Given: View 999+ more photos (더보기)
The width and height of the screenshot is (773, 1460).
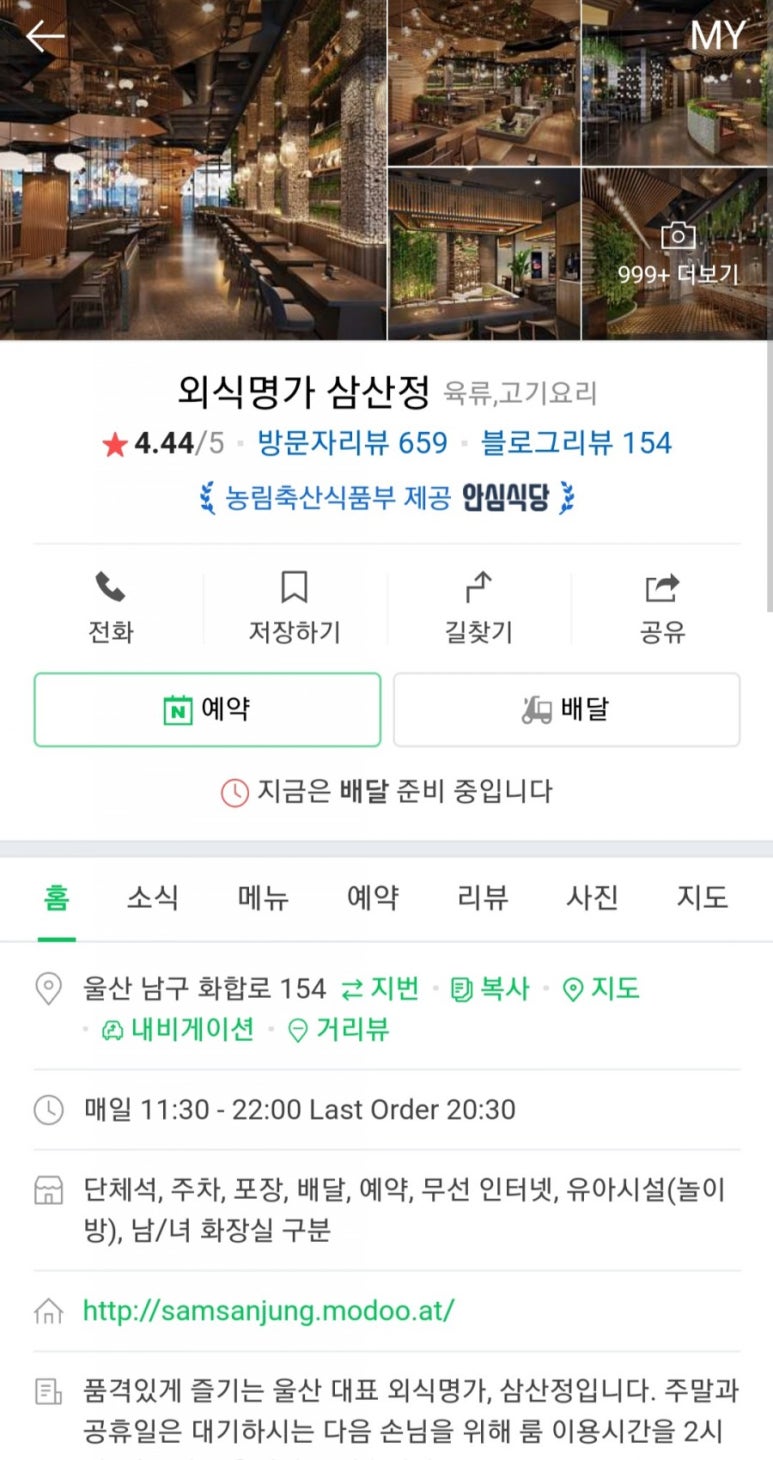Looking at the screenshot, I should pos(677,255).
